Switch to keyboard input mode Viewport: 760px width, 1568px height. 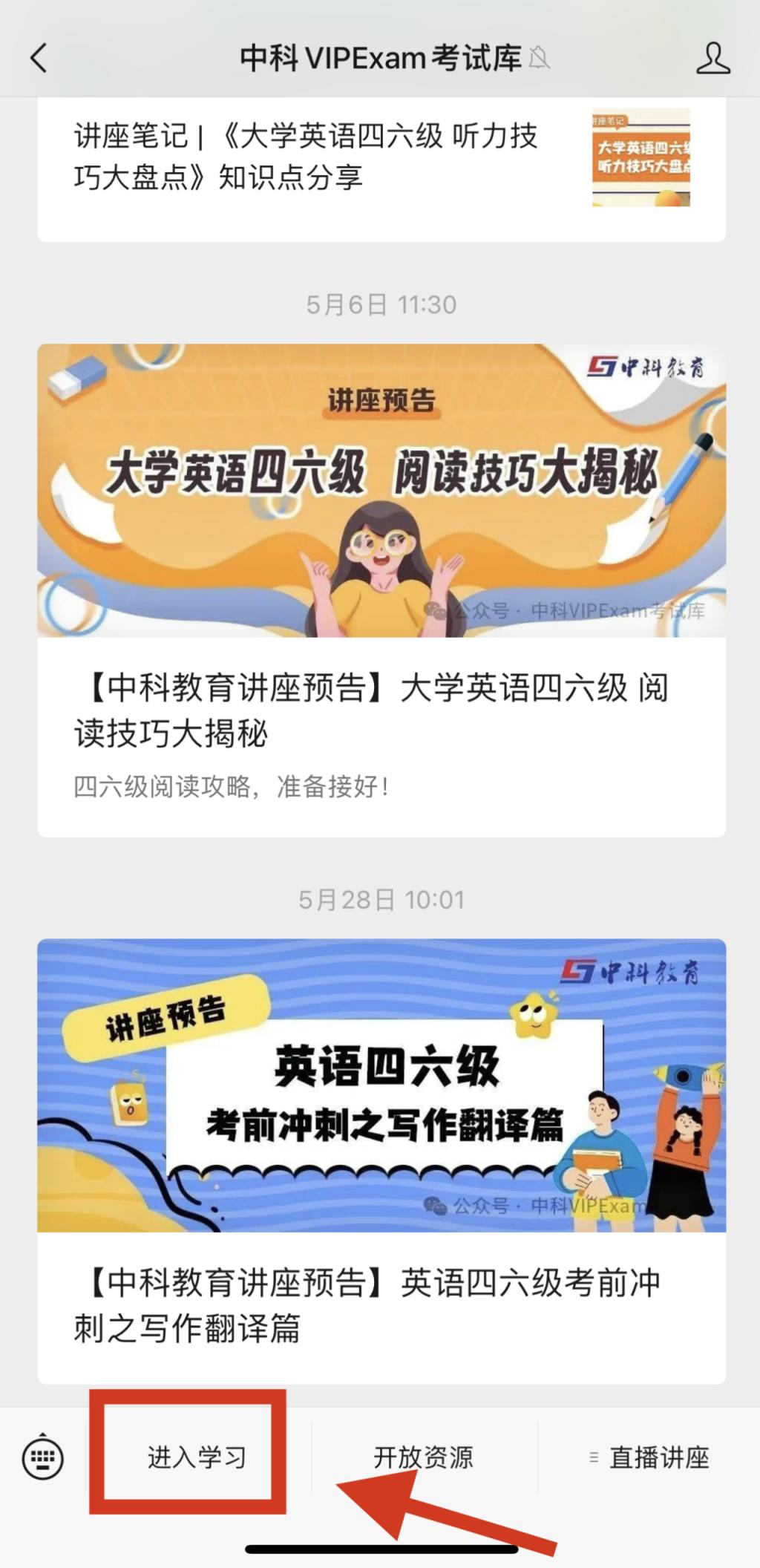point(43,1457)
